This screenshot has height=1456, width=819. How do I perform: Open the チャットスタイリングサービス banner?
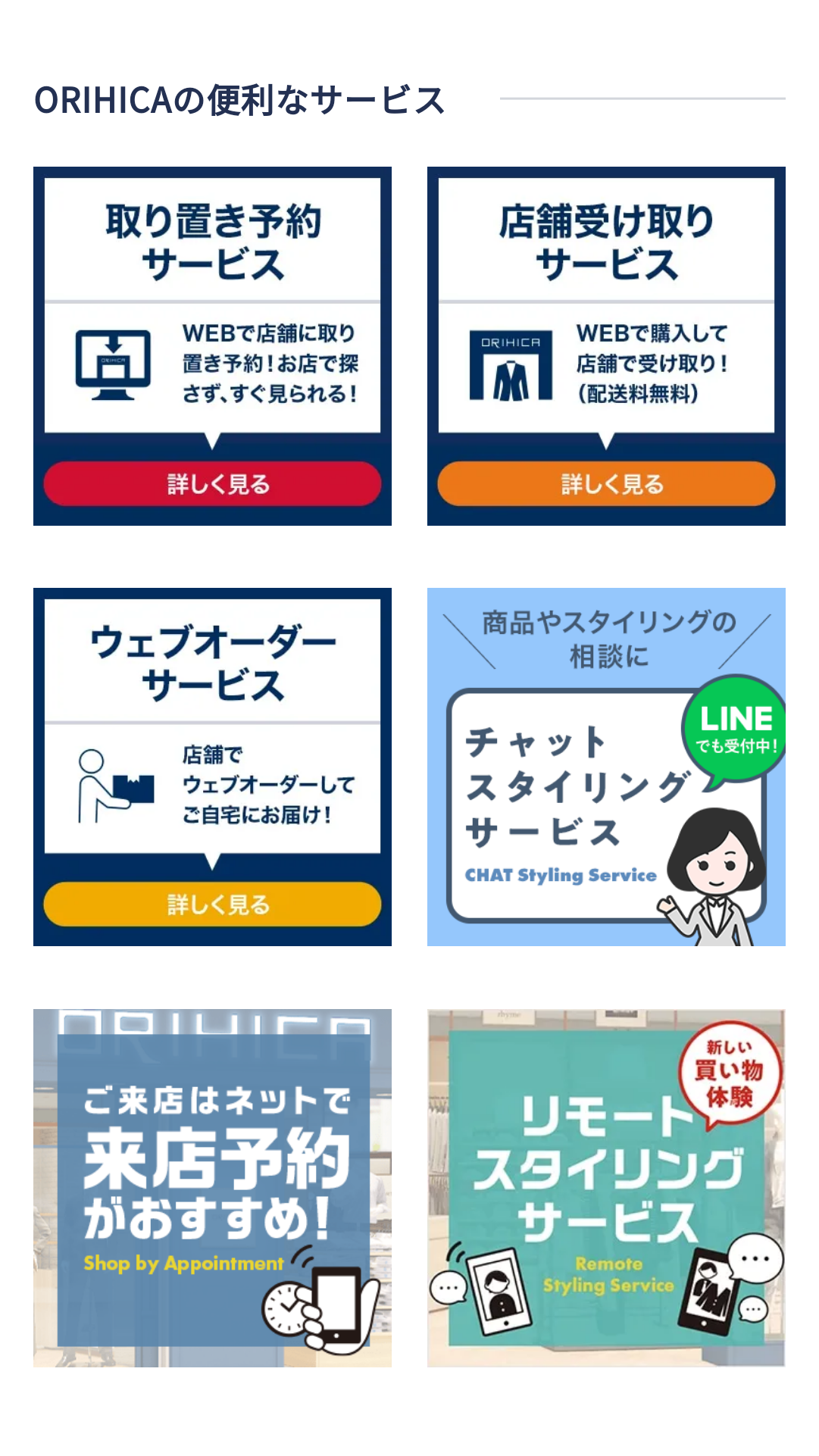click(x=606, y=767)
